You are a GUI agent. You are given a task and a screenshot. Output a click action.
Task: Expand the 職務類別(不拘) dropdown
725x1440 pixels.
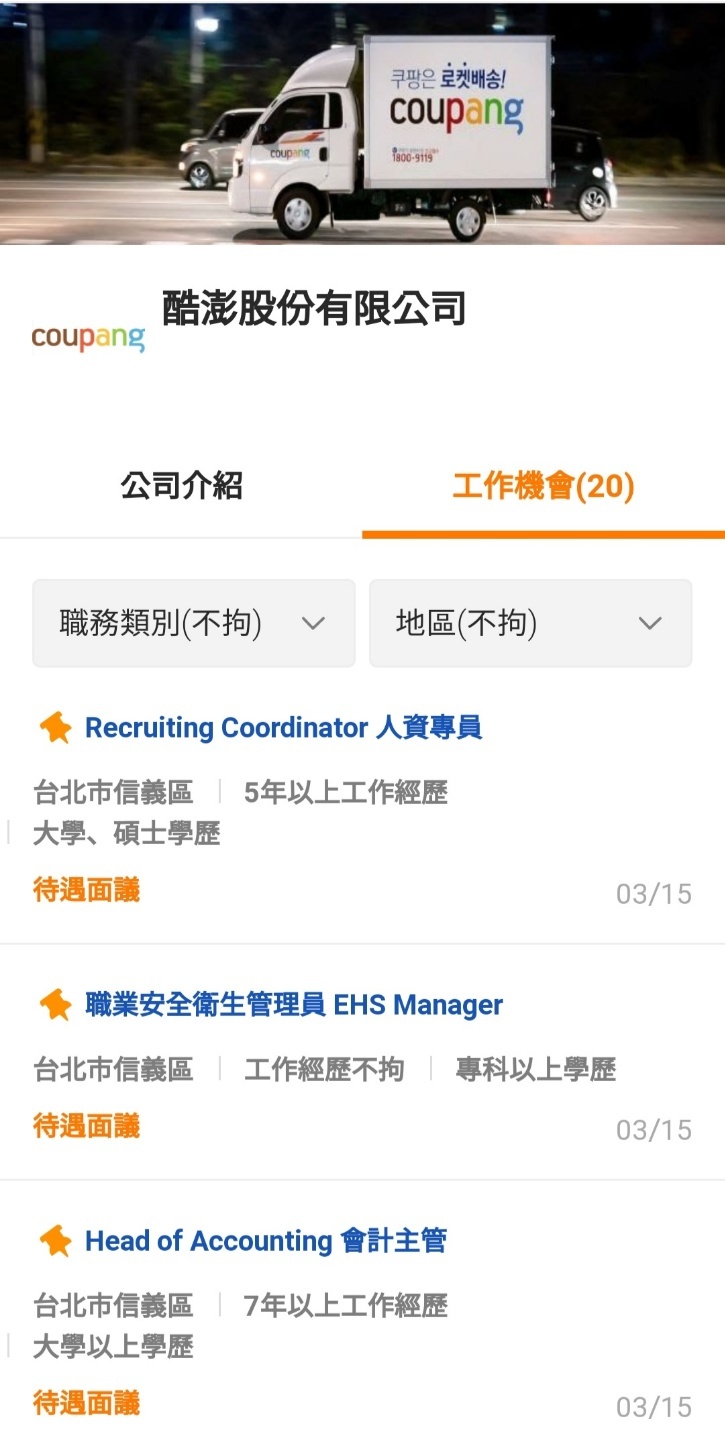click(x=194, y=623)
